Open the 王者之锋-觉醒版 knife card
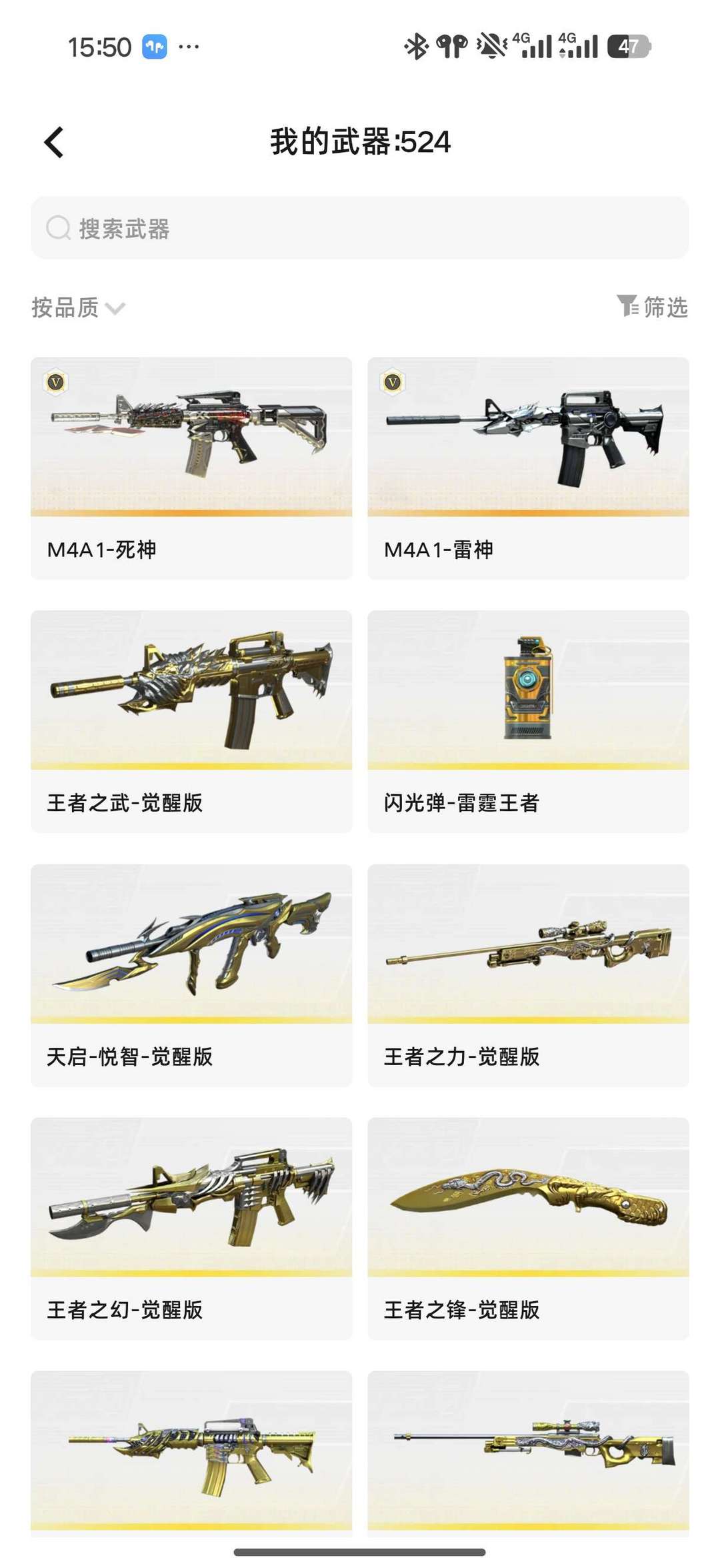This screenshot has width=720, height=1568. (529, 1229)
